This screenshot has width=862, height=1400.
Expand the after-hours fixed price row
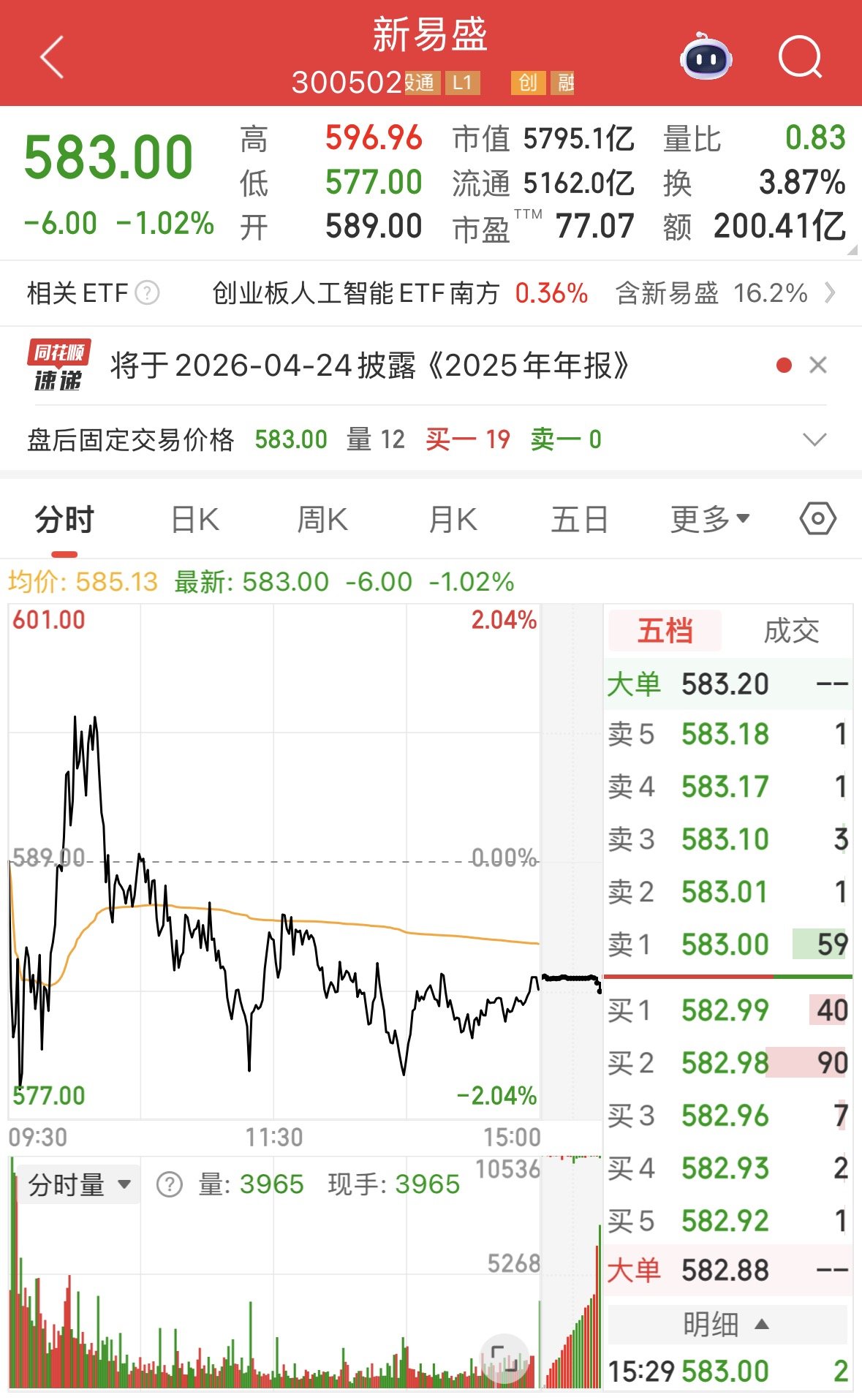pyautogui.click(x=814, y=439)
